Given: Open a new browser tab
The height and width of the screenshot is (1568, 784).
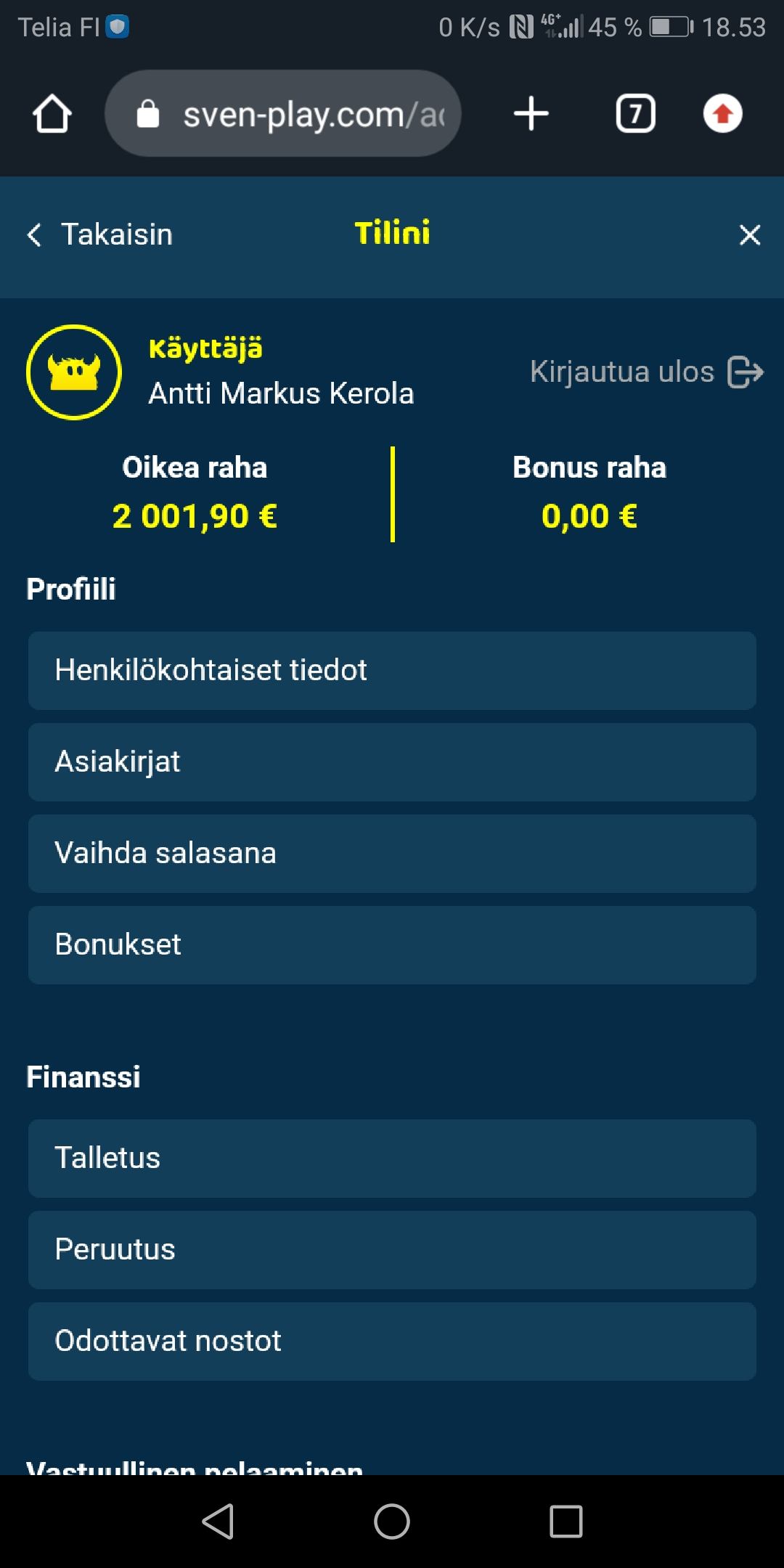Looking at the screenshot, I should click(531, 114).
